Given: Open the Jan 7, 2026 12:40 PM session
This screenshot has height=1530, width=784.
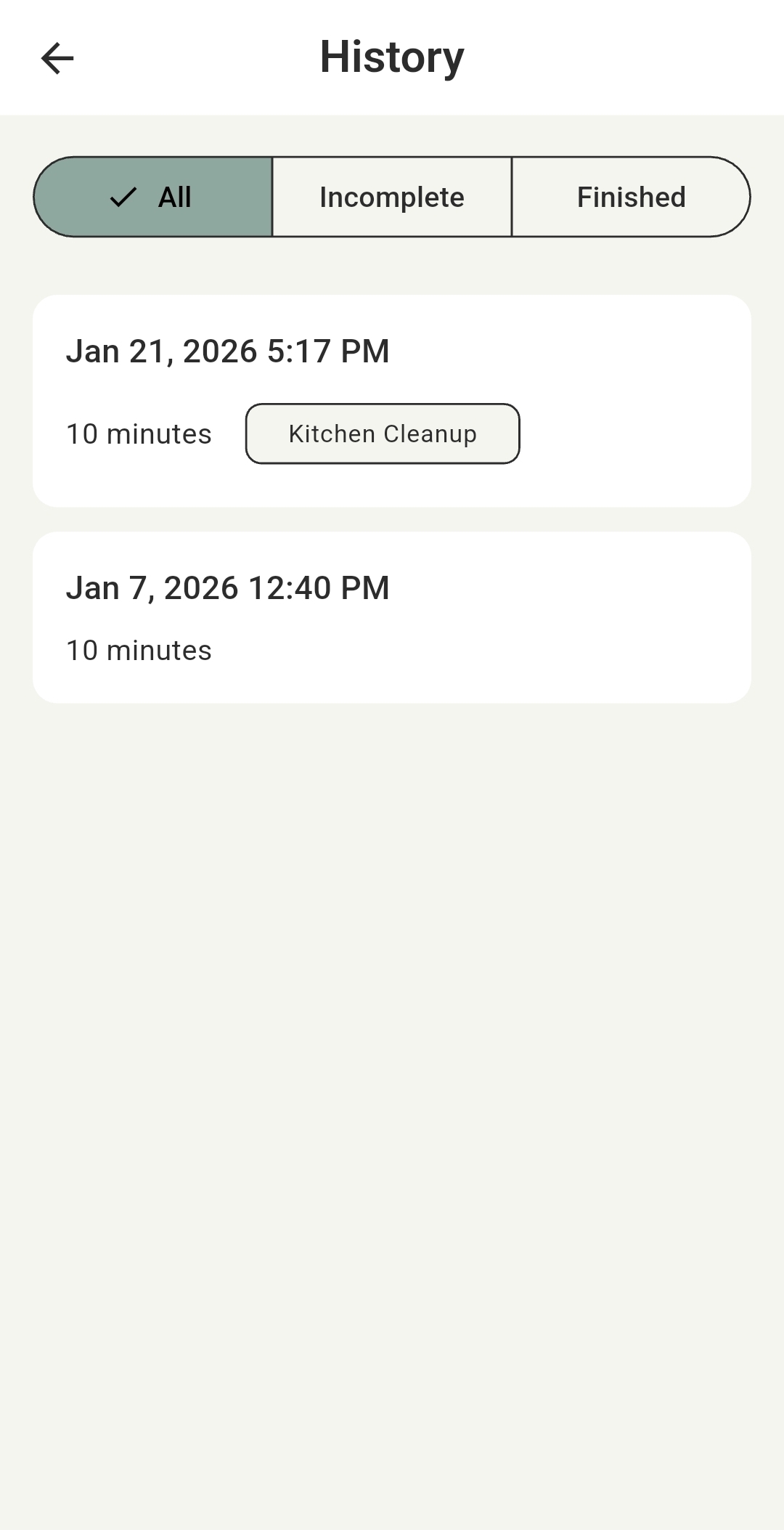Looking at the screenshot, I should pos(392,617).
